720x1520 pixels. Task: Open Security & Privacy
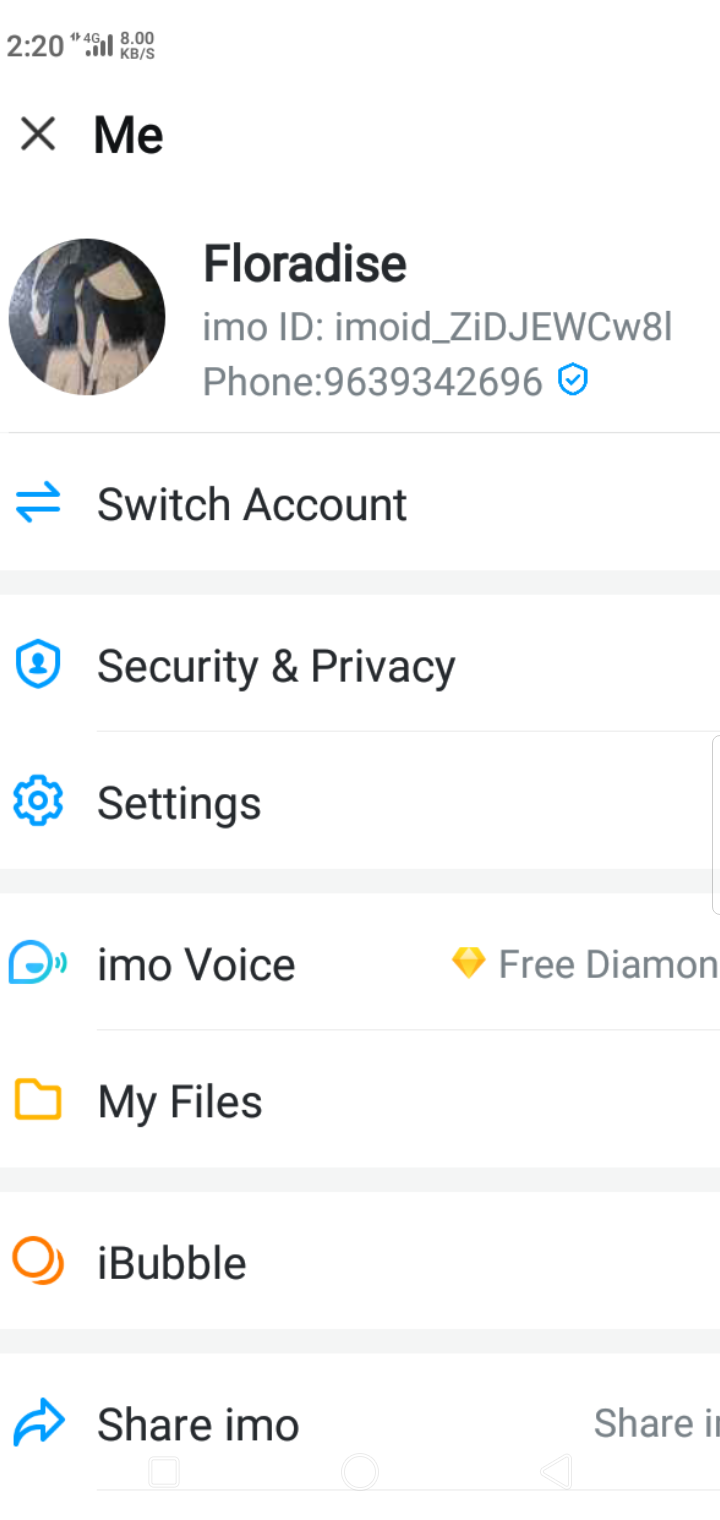click(360, 666)
